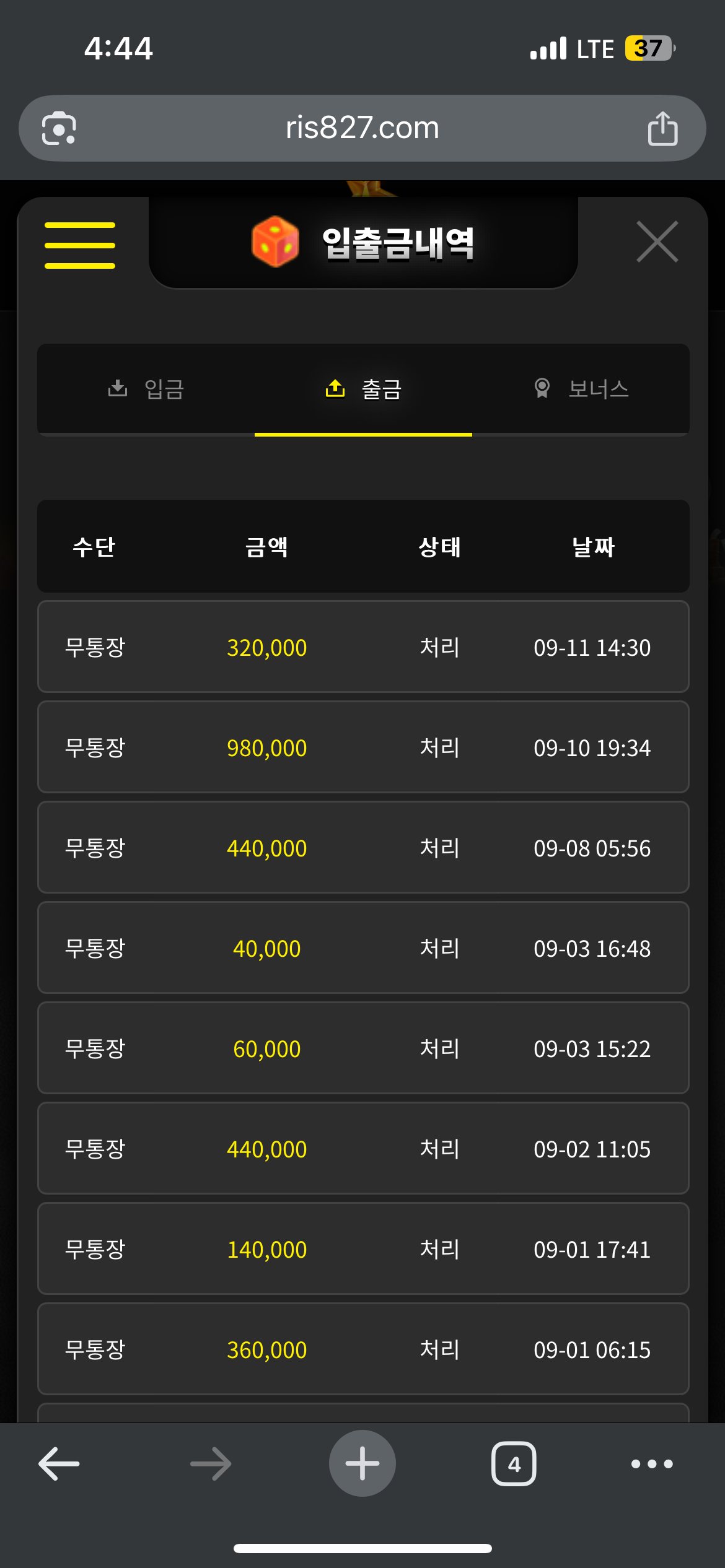Open a new browser tab
The image size is (725, 1568).
pos(362,1464)
